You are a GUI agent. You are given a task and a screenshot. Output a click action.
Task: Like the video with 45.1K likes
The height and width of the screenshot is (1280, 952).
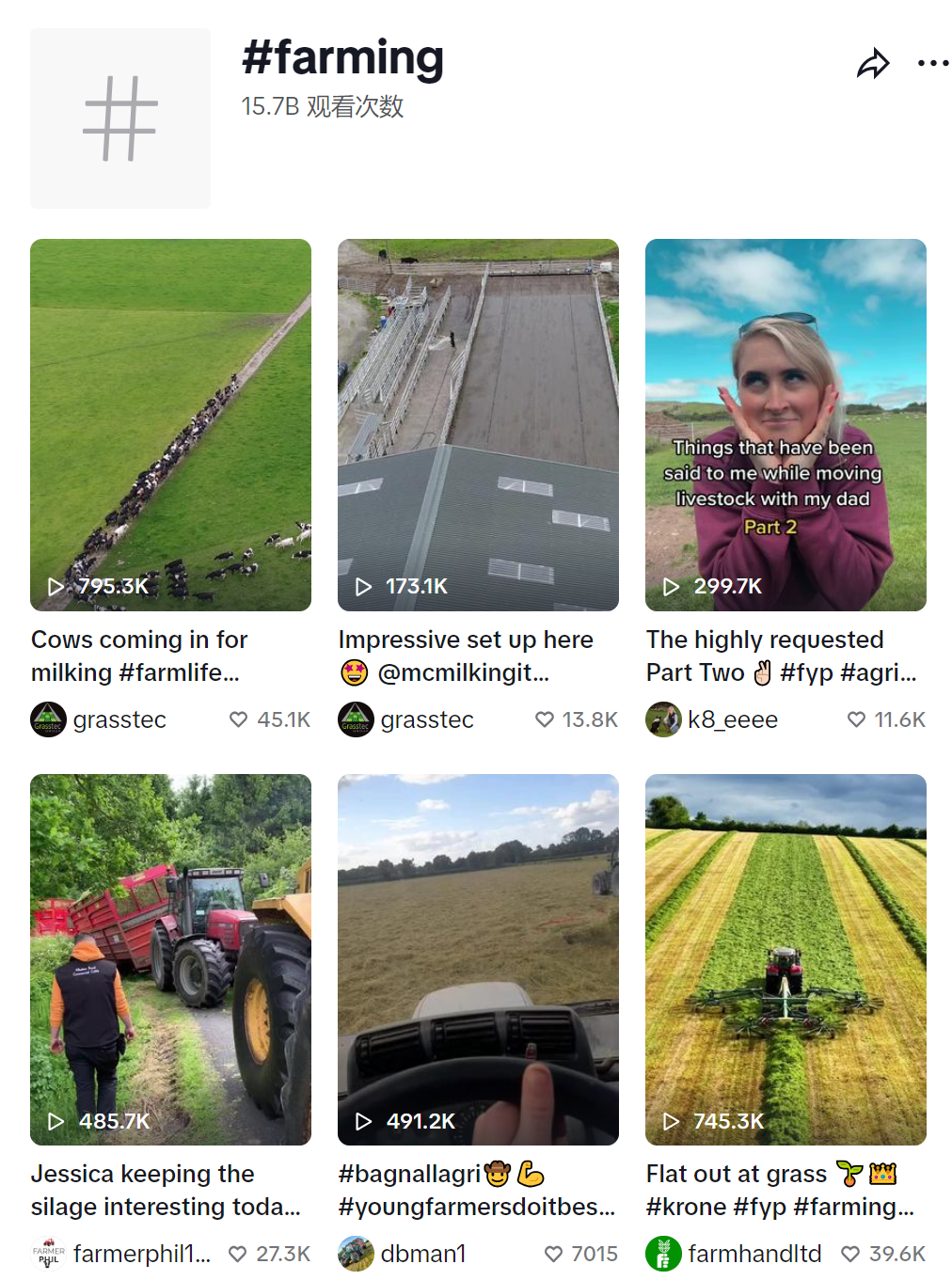pos(239,719)
